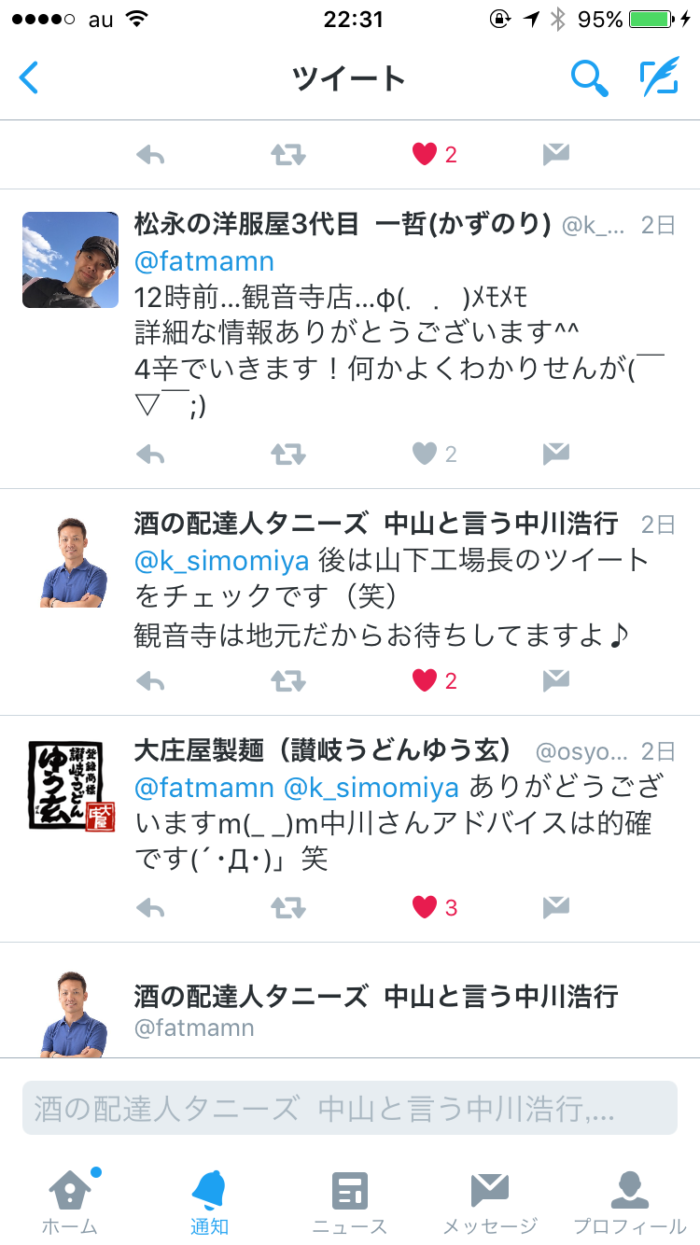The height and width of the screenshot is (1245, 700).
Task: Go to the プロフィール tab
Action: [x=630, y=1203]
